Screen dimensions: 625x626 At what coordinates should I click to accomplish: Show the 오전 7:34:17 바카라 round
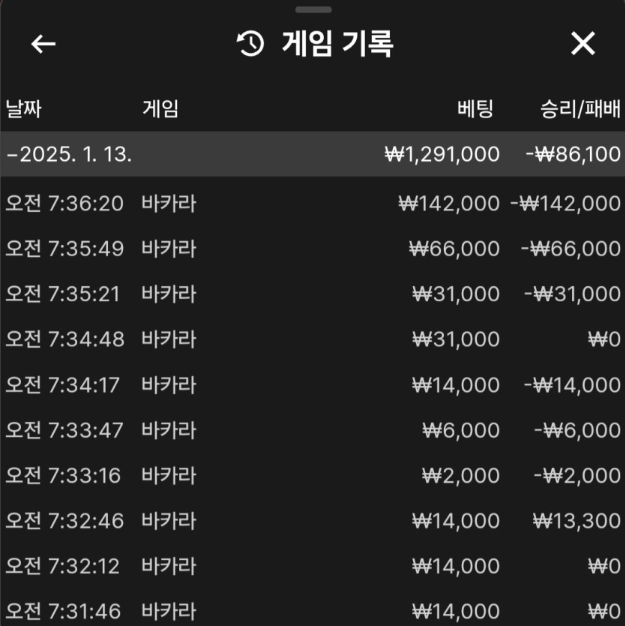(312, 385)
